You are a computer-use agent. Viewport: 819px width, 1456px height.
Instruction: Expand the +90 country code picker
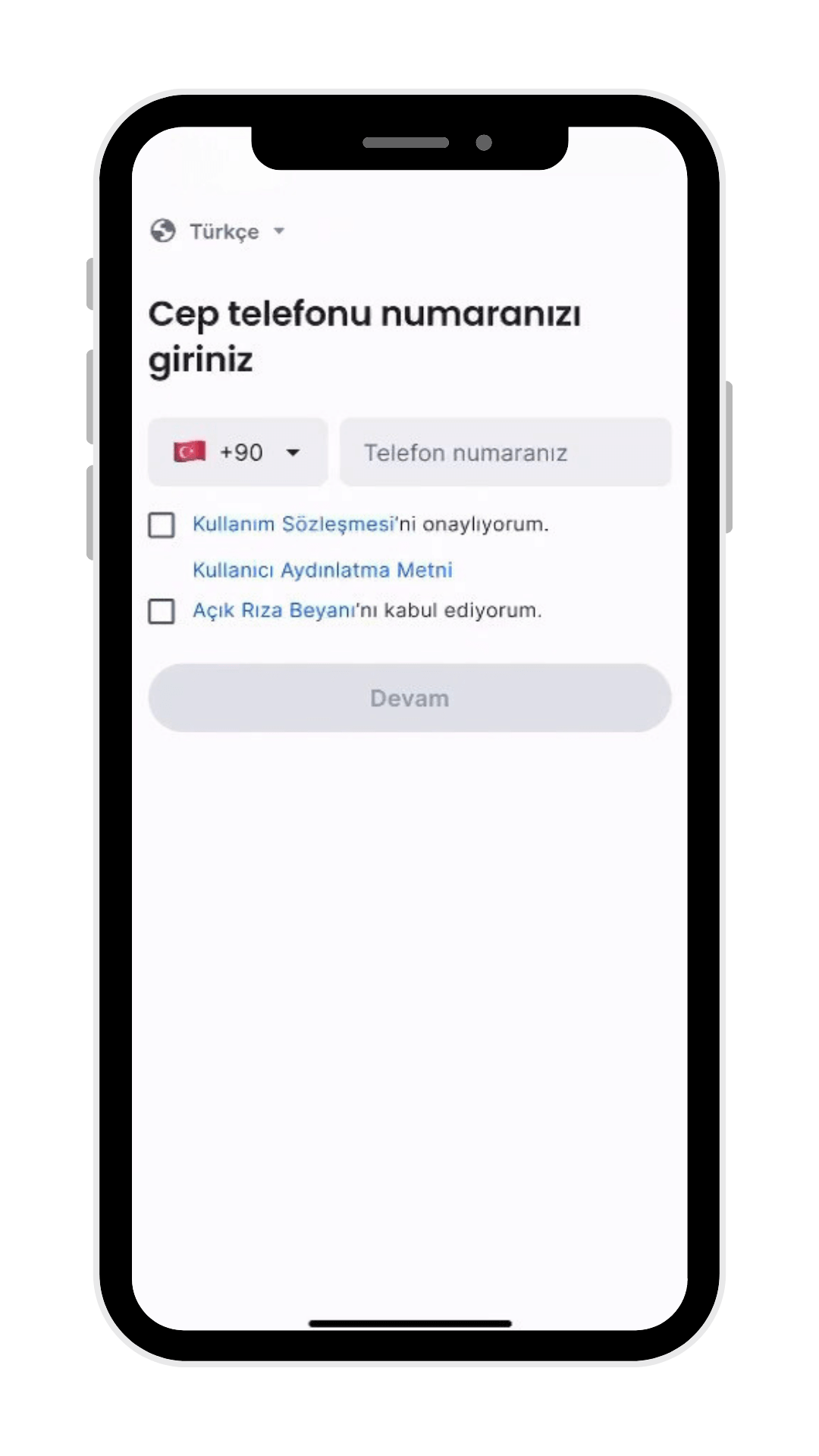[237, 453]
